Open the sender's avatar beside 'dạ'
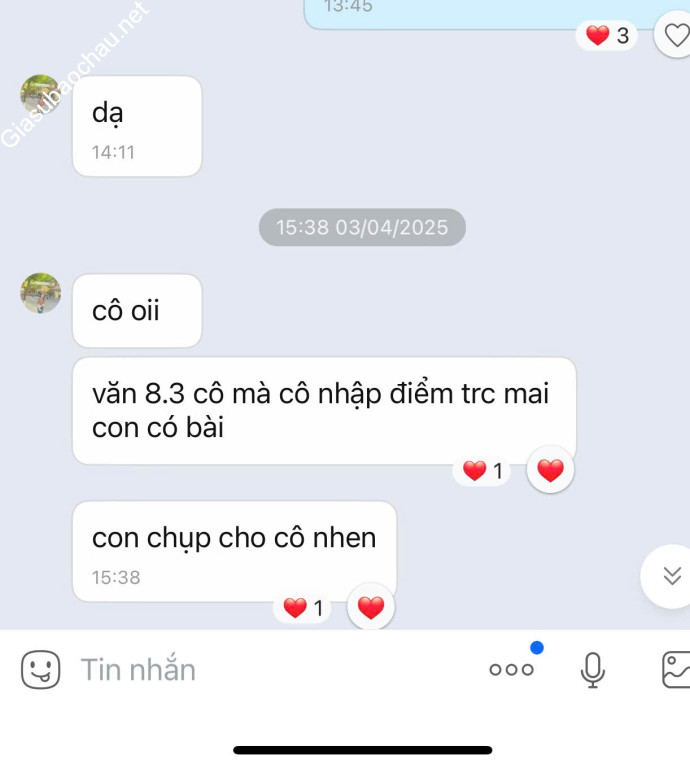This screenshot has width=690, height=768. coord(41,95)
